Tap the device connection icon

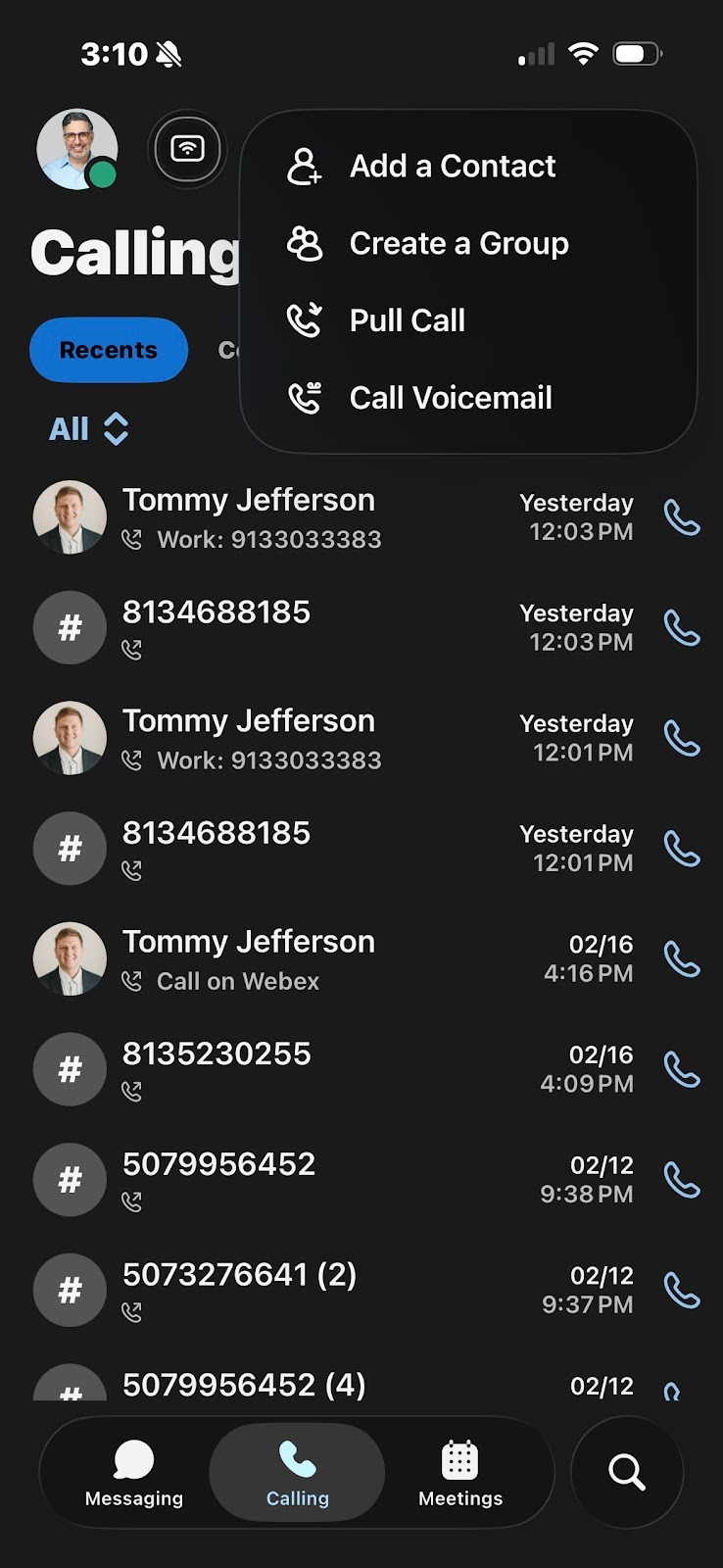pos(187,149)
